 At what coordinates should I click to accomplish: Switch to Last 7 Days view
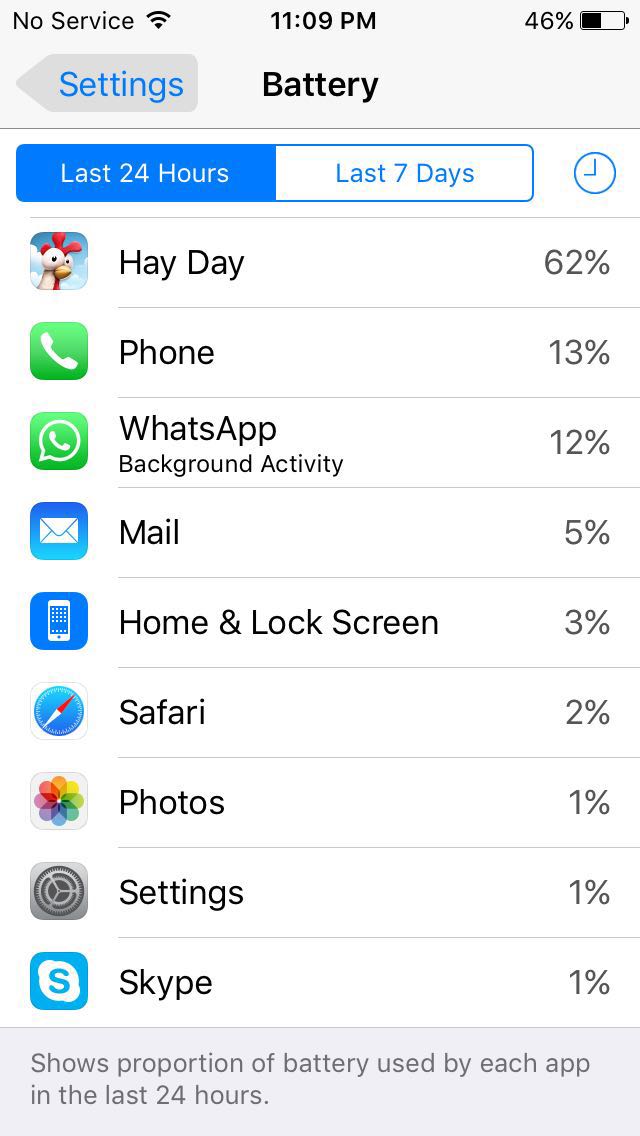tap(404, 173)
